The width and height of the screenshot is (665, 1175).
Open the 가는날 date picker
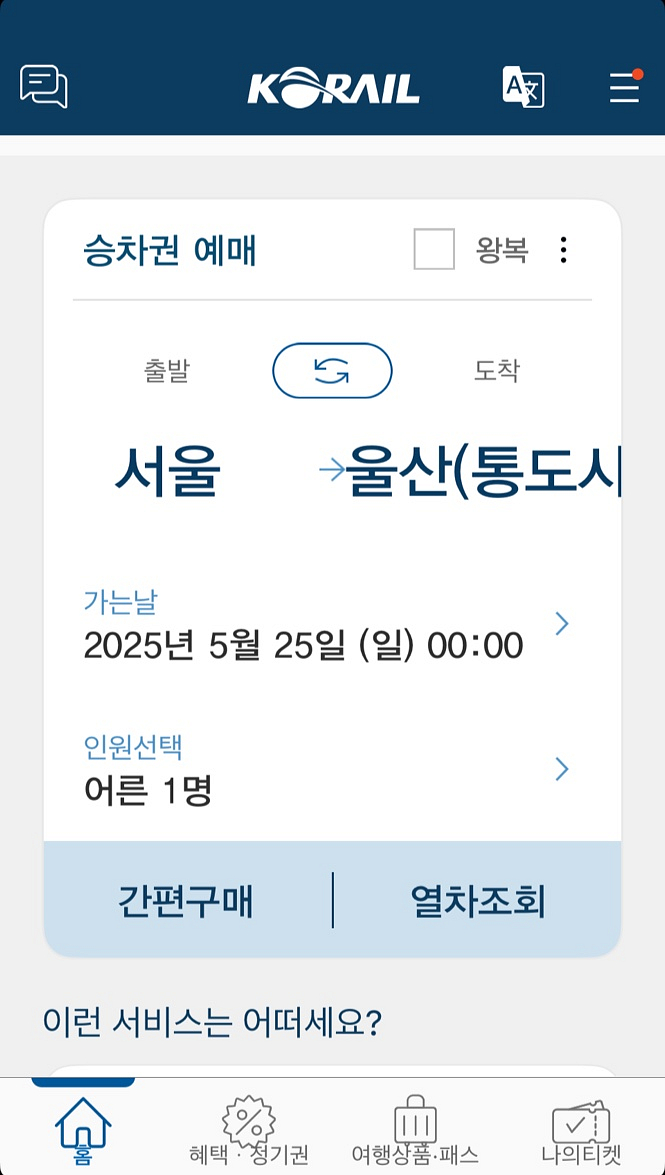coord(332,626)
